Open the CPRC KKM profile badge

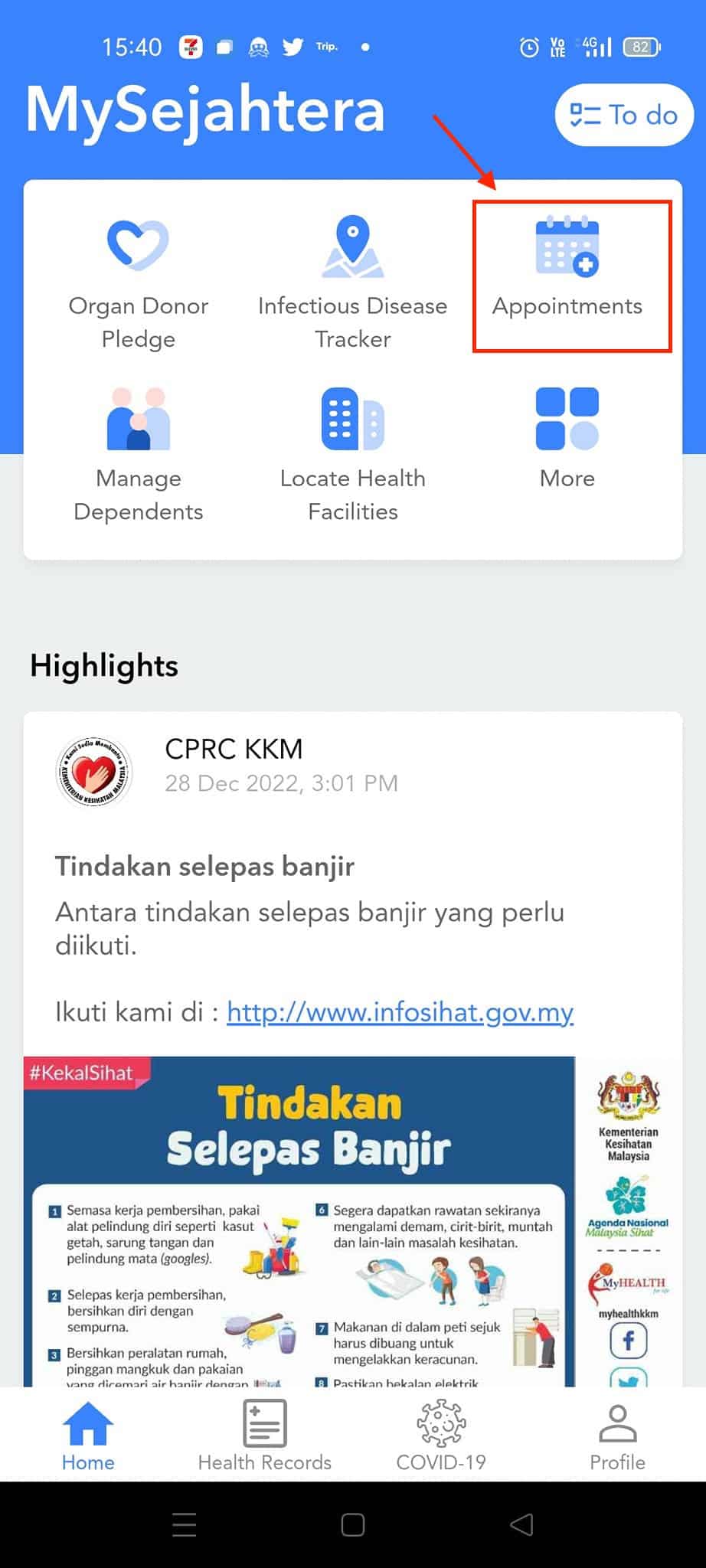pos(95,772)
